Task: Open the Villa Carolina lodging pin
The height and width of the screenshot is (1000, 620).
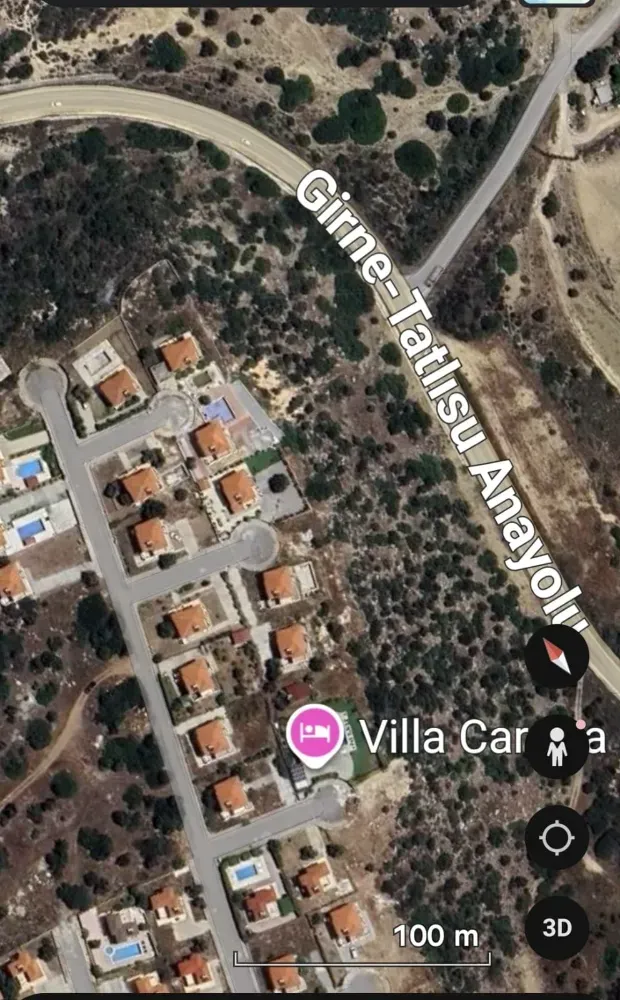Action: (315, 733)
